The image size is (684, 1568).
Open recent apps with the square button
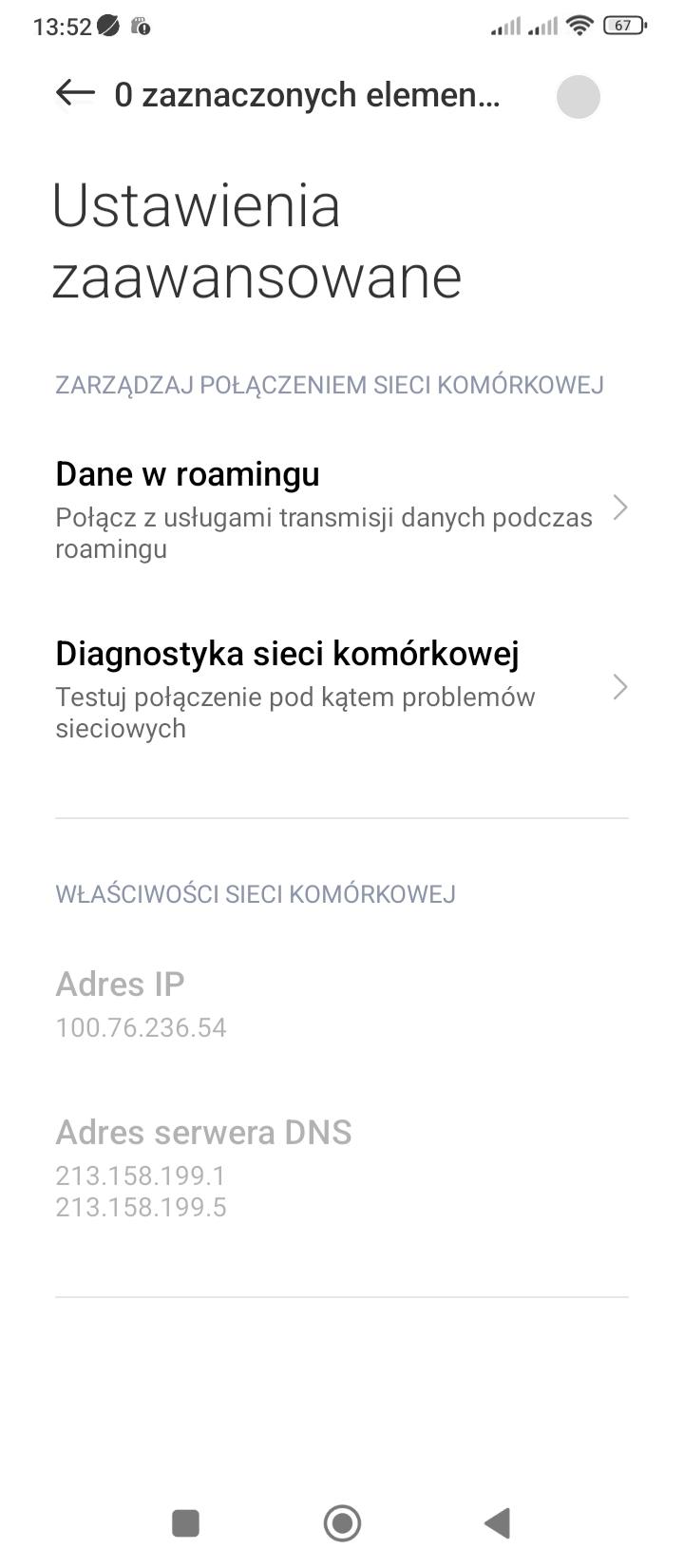point(185,1523)
